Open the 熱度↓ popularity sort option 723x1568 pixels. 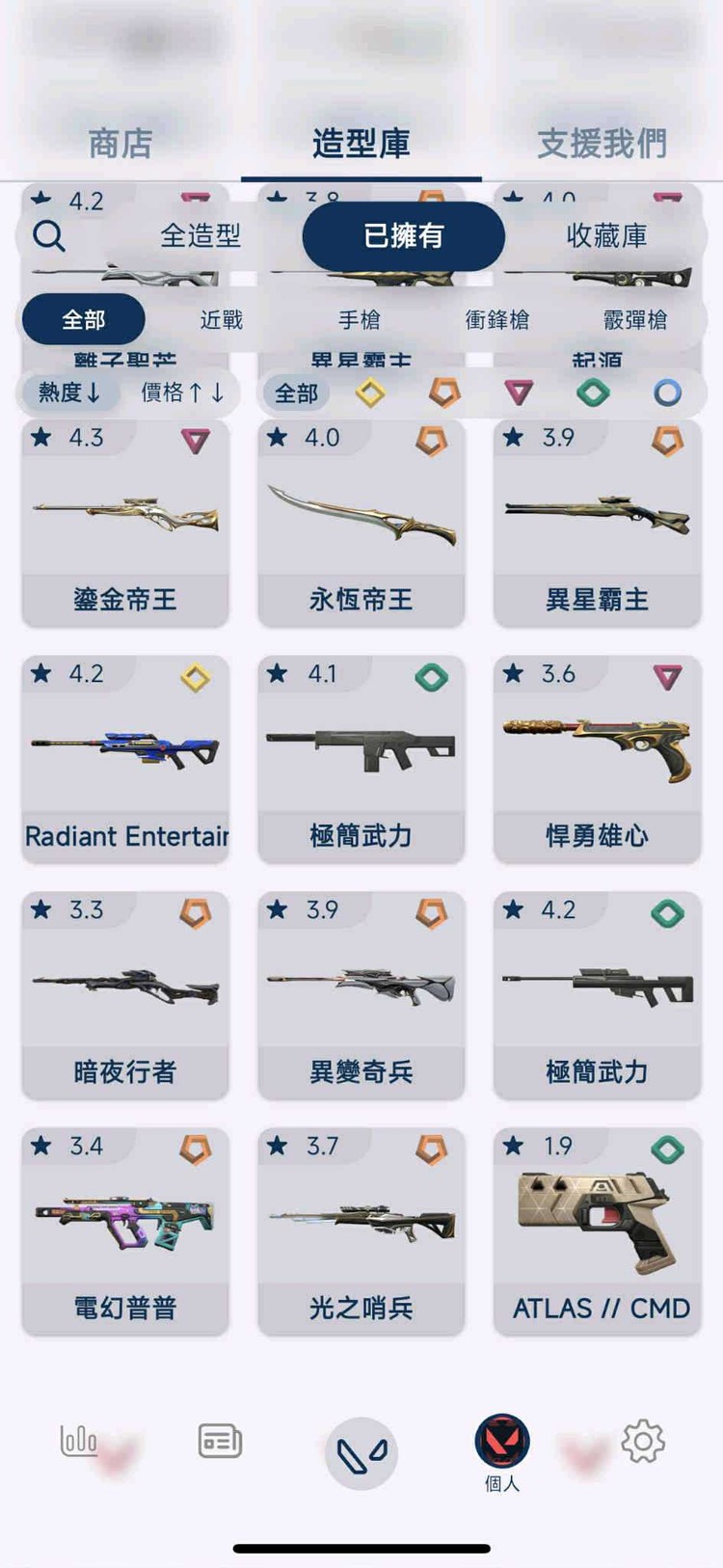68,393
